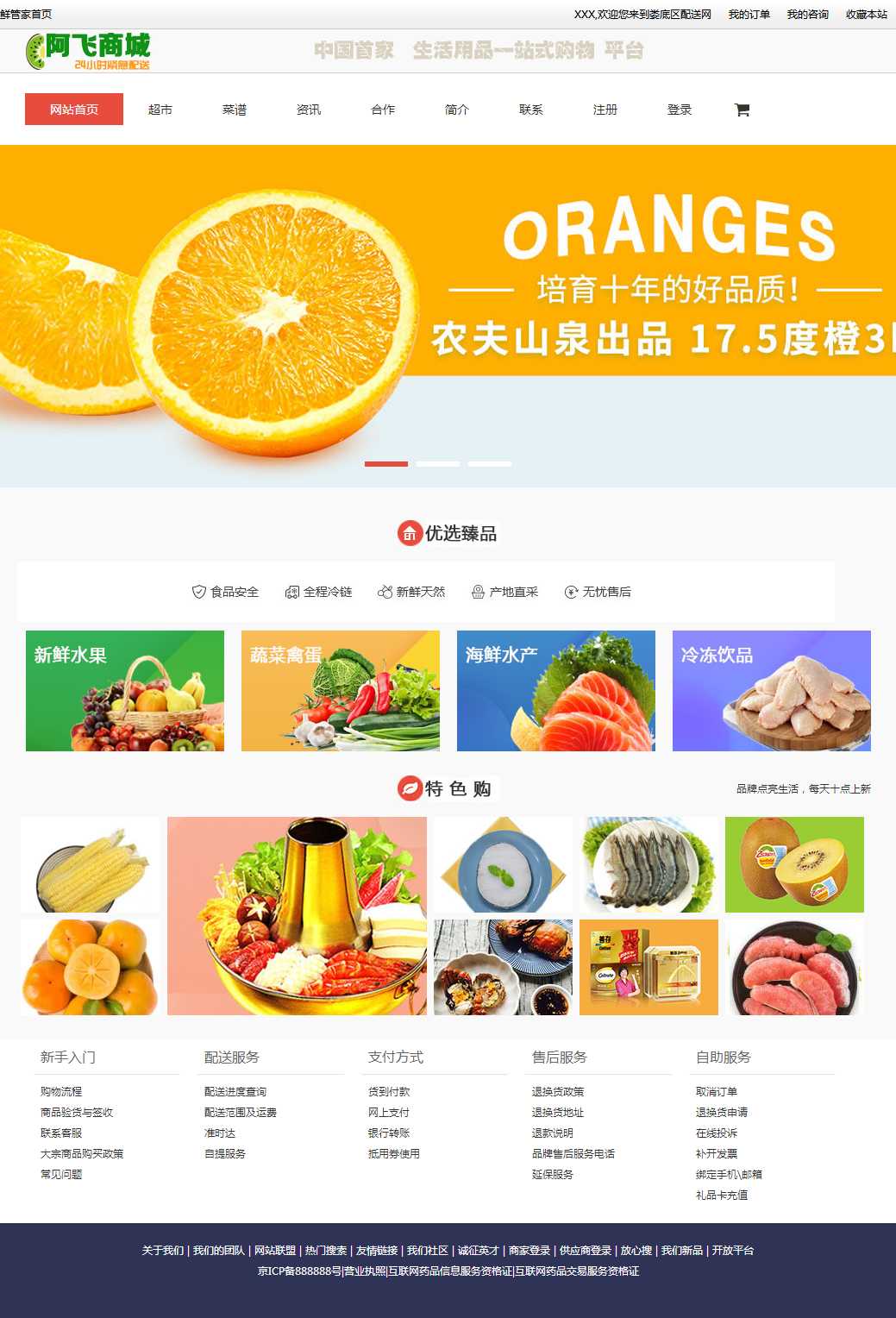Select the second banner slide indicator

point(438,464)
